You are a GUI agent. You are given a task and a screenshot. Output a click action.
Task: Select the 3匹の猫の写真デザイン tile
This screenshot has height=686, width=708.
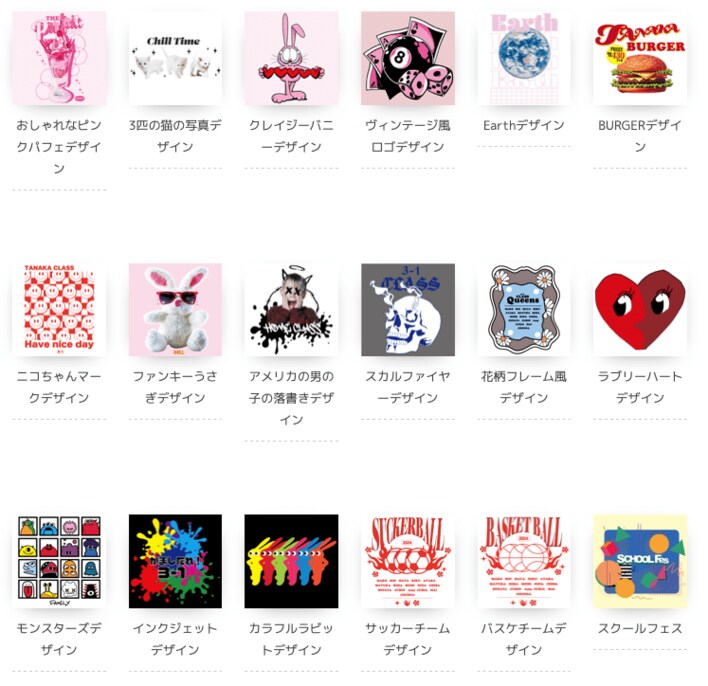(175, 58)
